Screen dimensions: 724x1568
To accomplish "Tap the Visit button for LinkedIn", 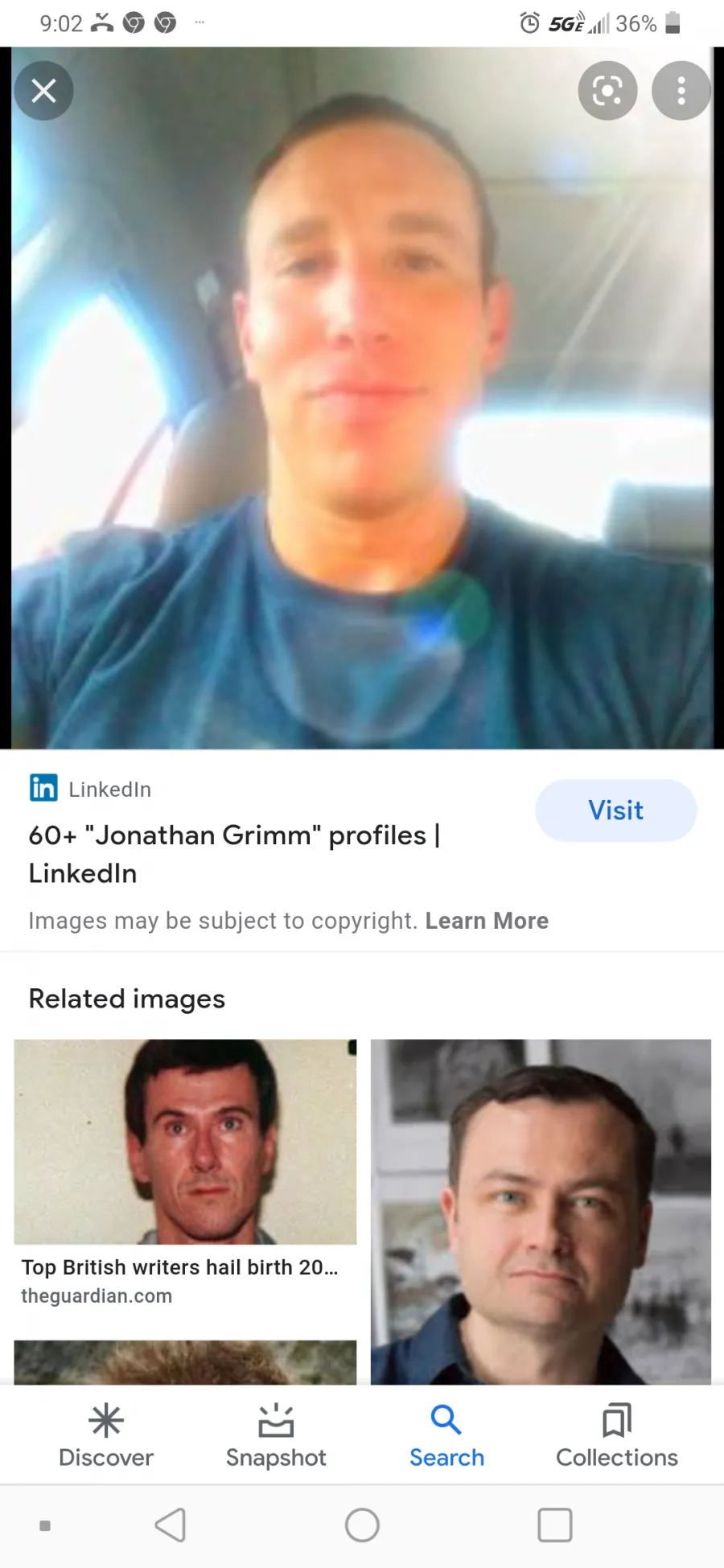I will tap(616, 811).
